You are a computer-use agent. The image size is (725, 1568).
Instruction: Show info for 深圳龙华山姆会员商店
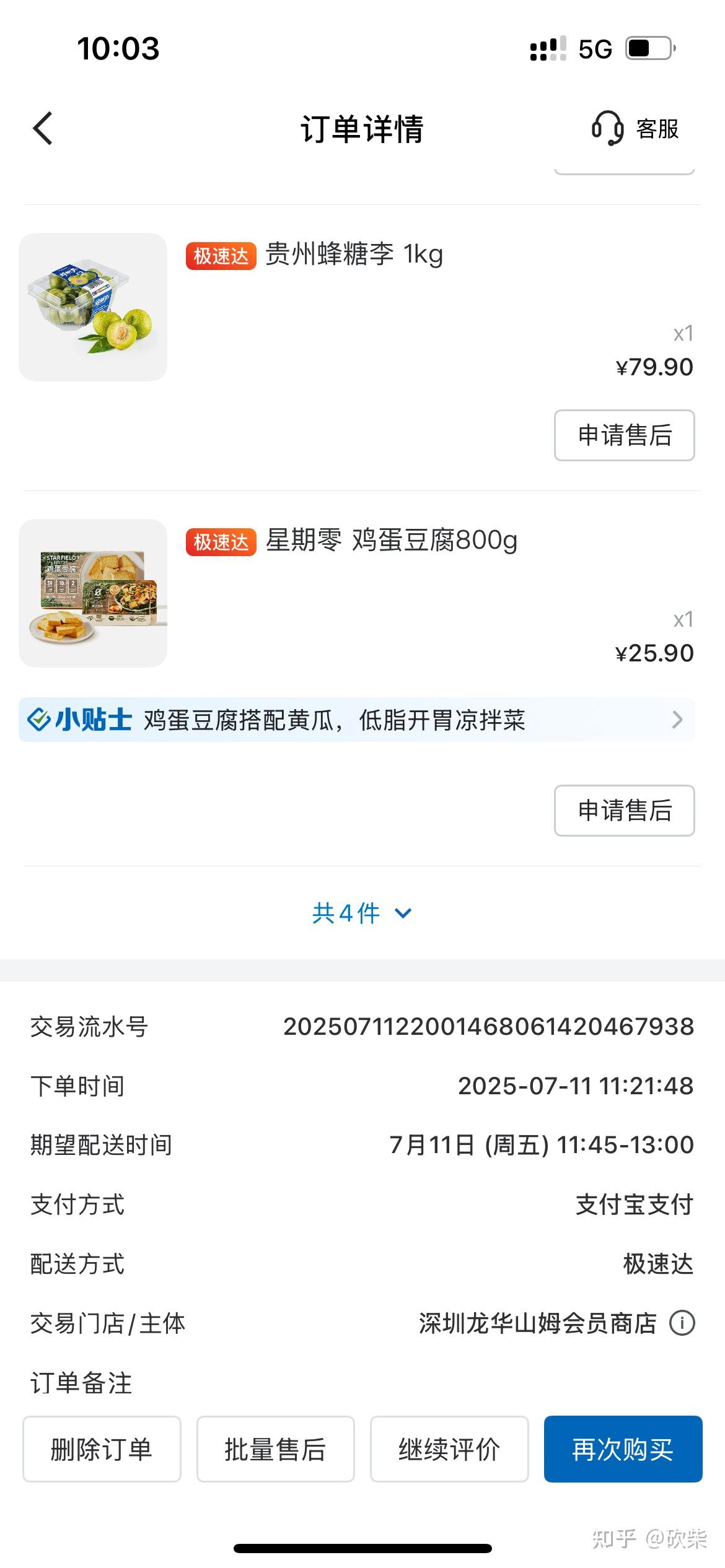click(682, 1323)
